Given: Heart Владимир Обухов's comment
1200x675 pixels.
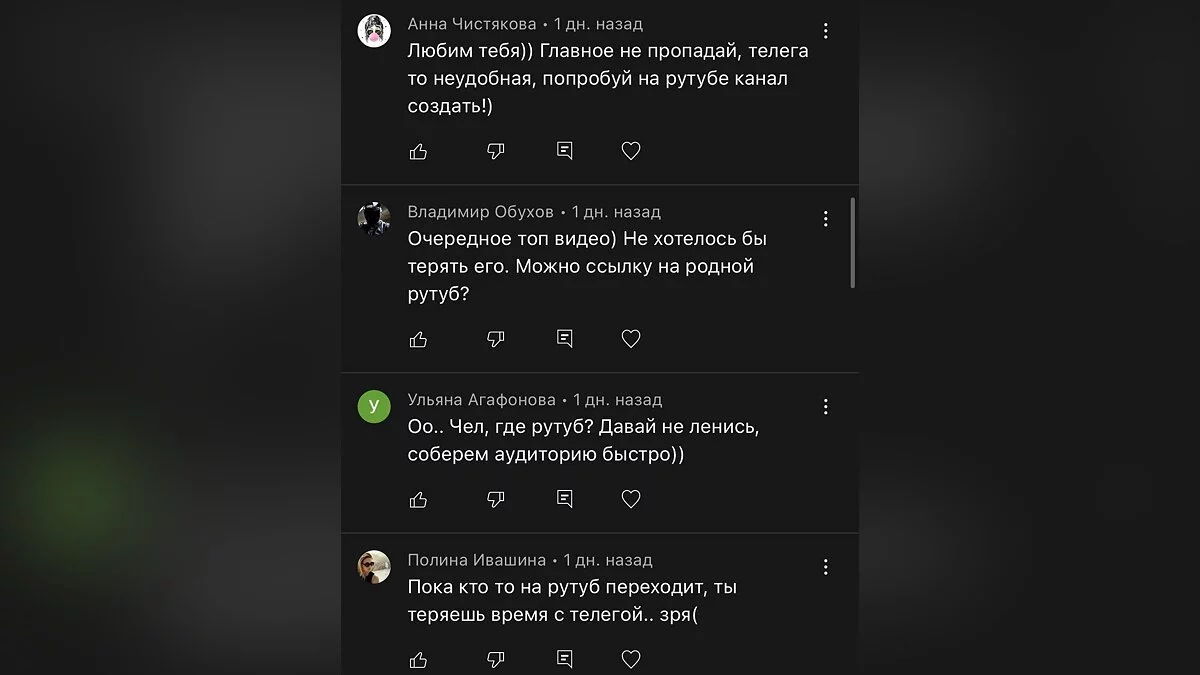Looking at the screenshot, I should (631, 339).
